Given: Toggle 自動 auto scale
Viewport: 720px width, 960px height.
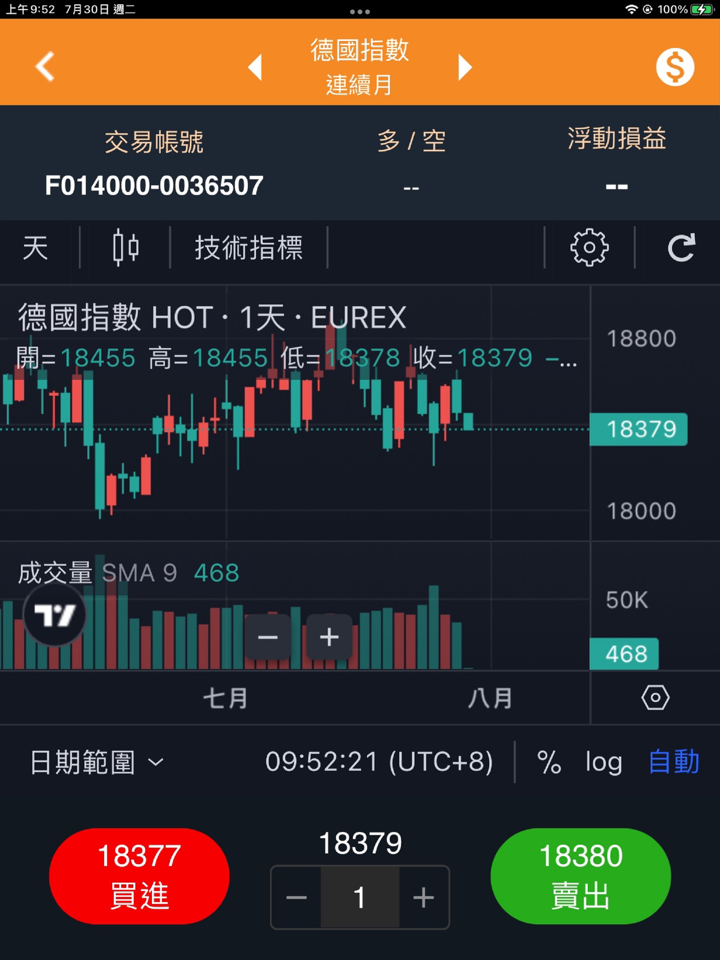Looking at the screenshot, I should (x=673, y=762).
